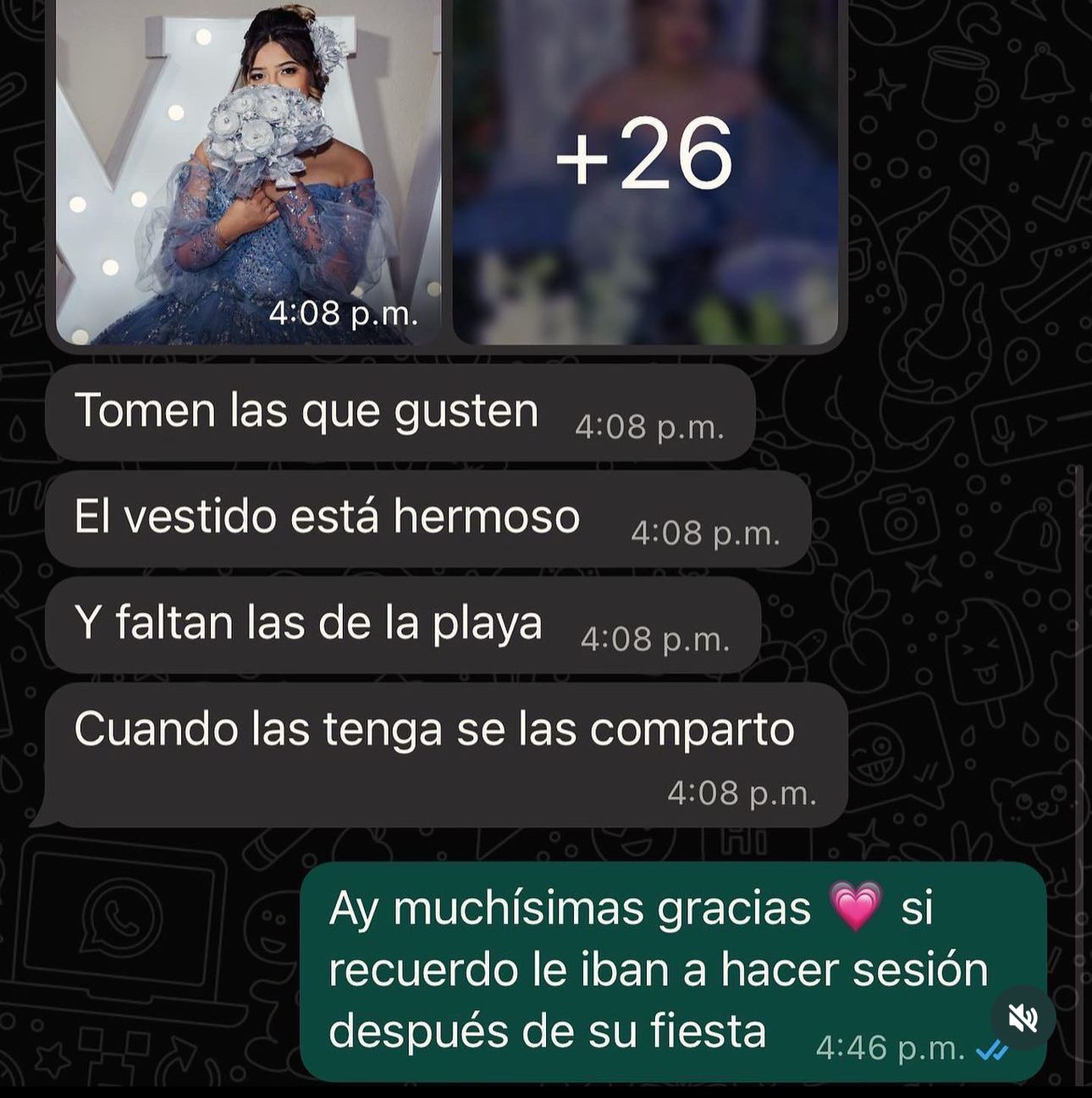Unmute the sound with the speaker icon
This screenshot has height=1098, width=1092.
pos(1023,1018)
